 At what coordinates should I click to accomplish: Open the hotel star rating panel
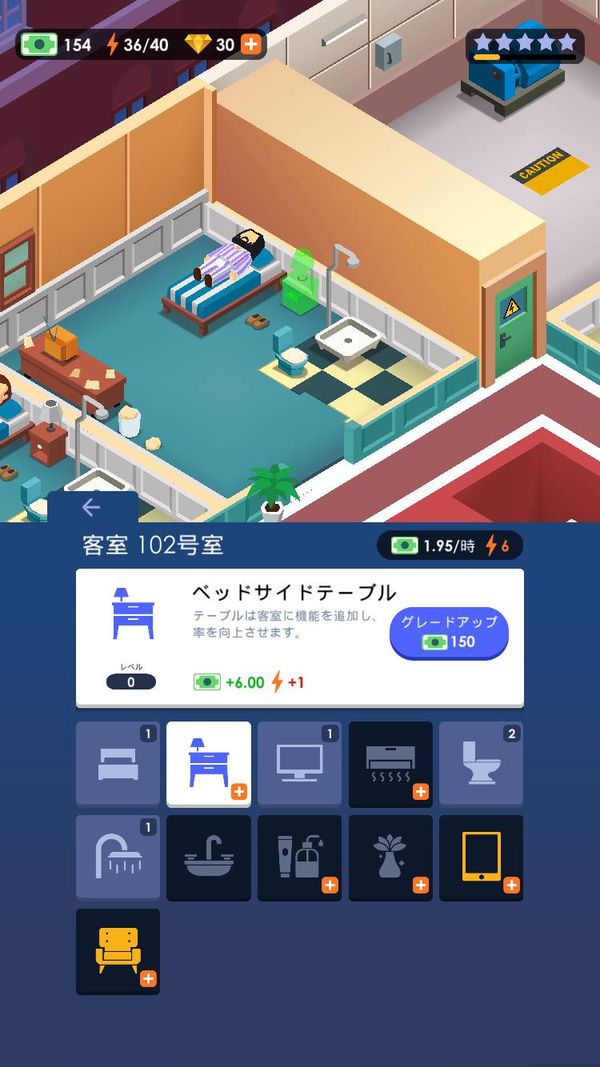click(524, 46)
